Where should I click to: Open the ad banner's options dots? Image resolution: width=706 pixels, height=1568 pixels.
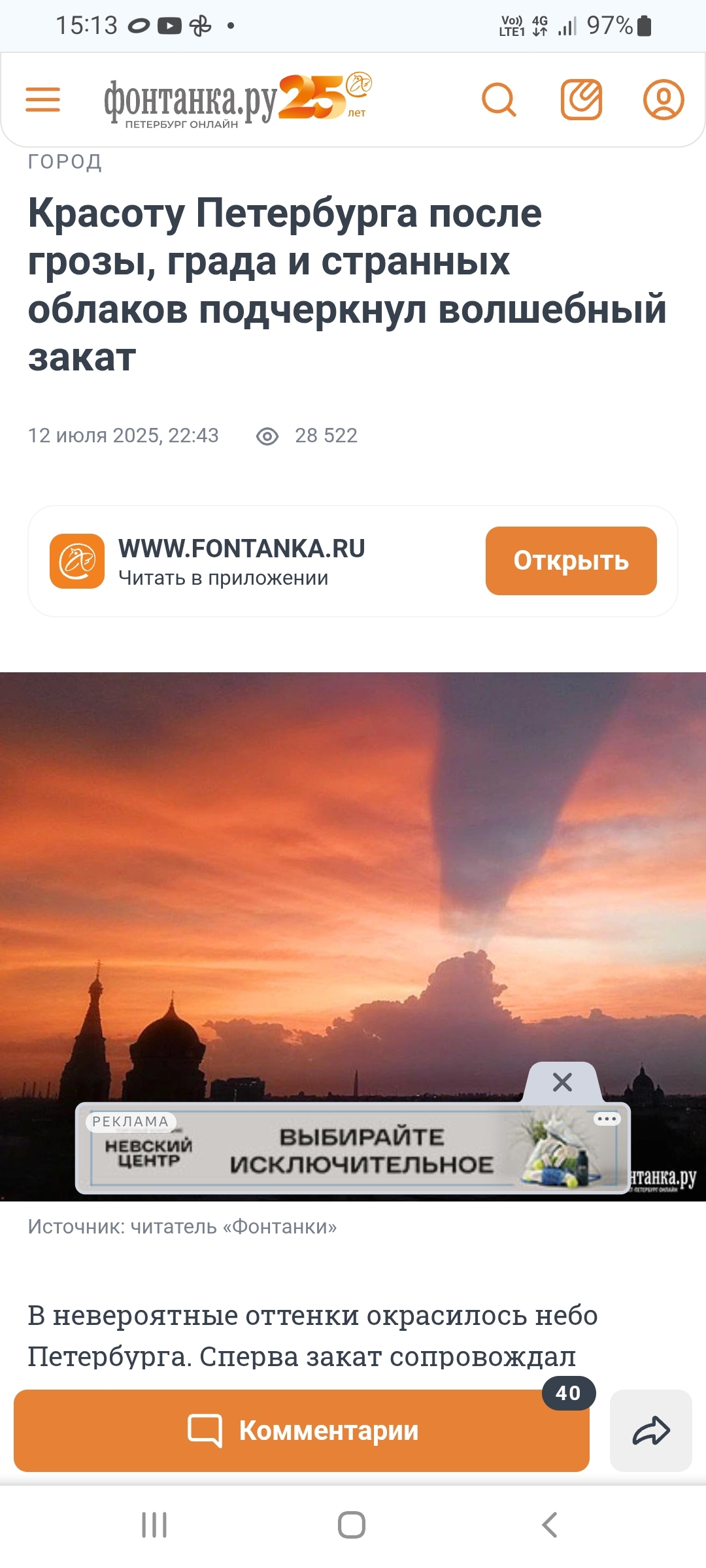point(606,1119)
